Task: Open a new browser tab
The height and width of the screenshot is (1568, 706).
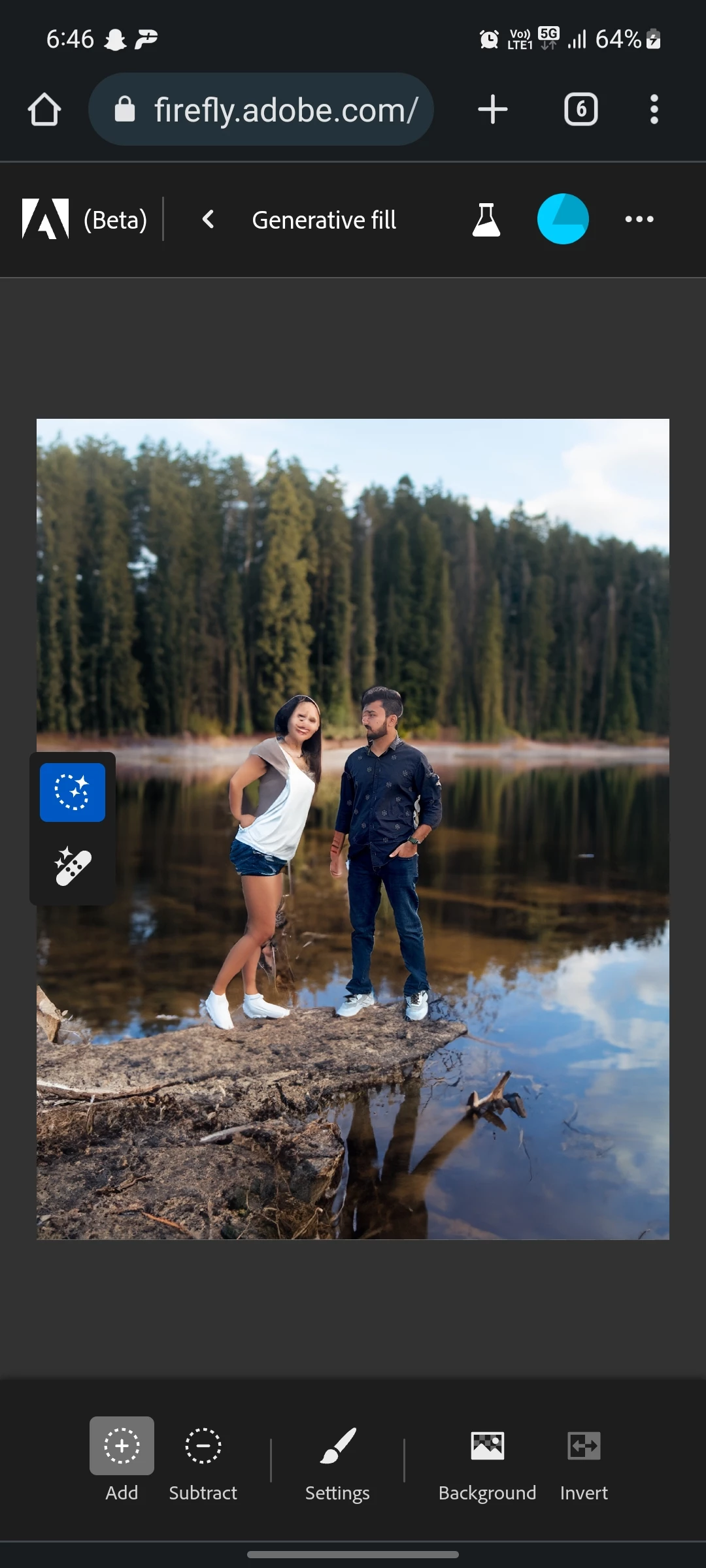Action: pyautogui.click(x=493, y=109)
